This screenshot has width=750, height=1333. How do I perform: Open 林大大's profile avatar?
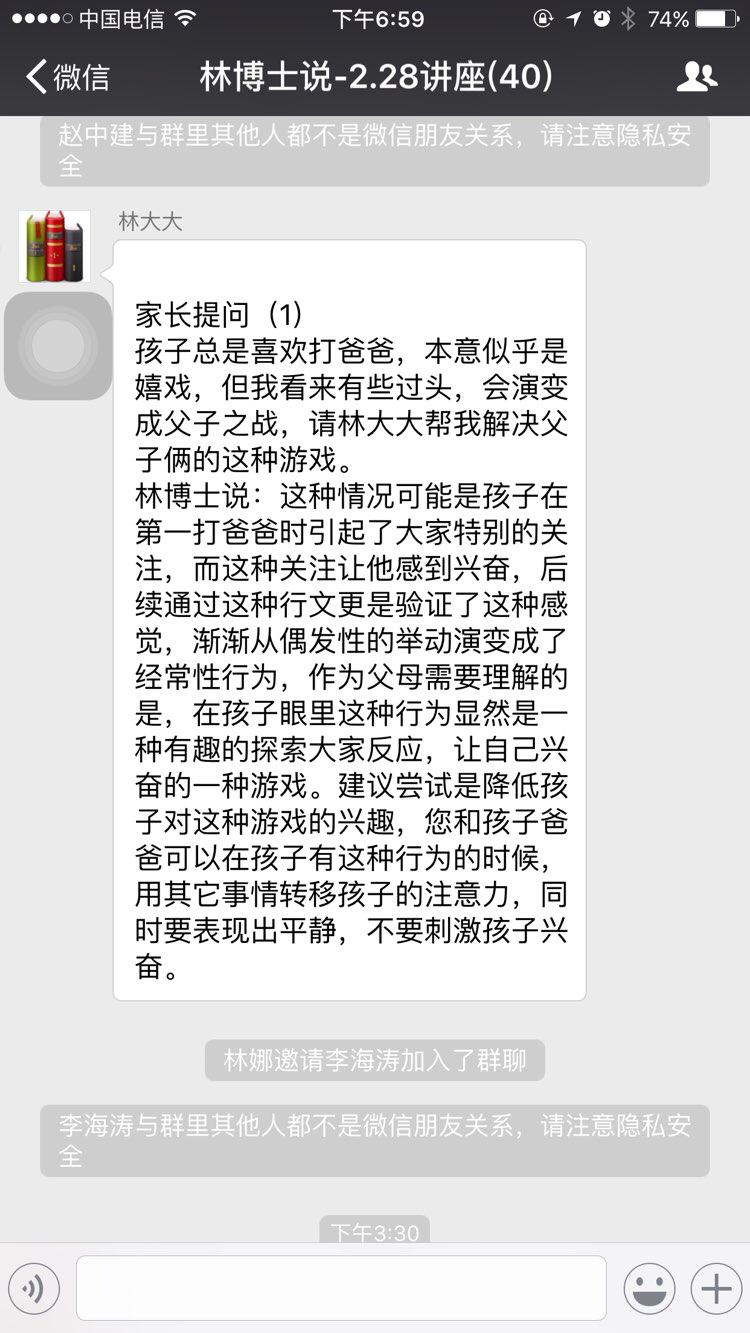[x=54, y=246]
